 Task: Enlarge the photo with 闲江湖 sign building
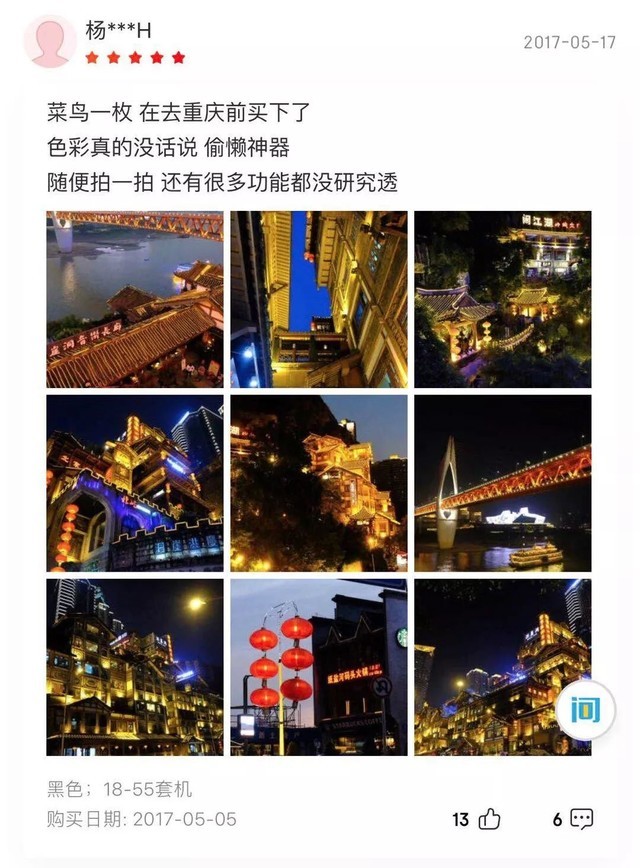[x=502, y=299]
